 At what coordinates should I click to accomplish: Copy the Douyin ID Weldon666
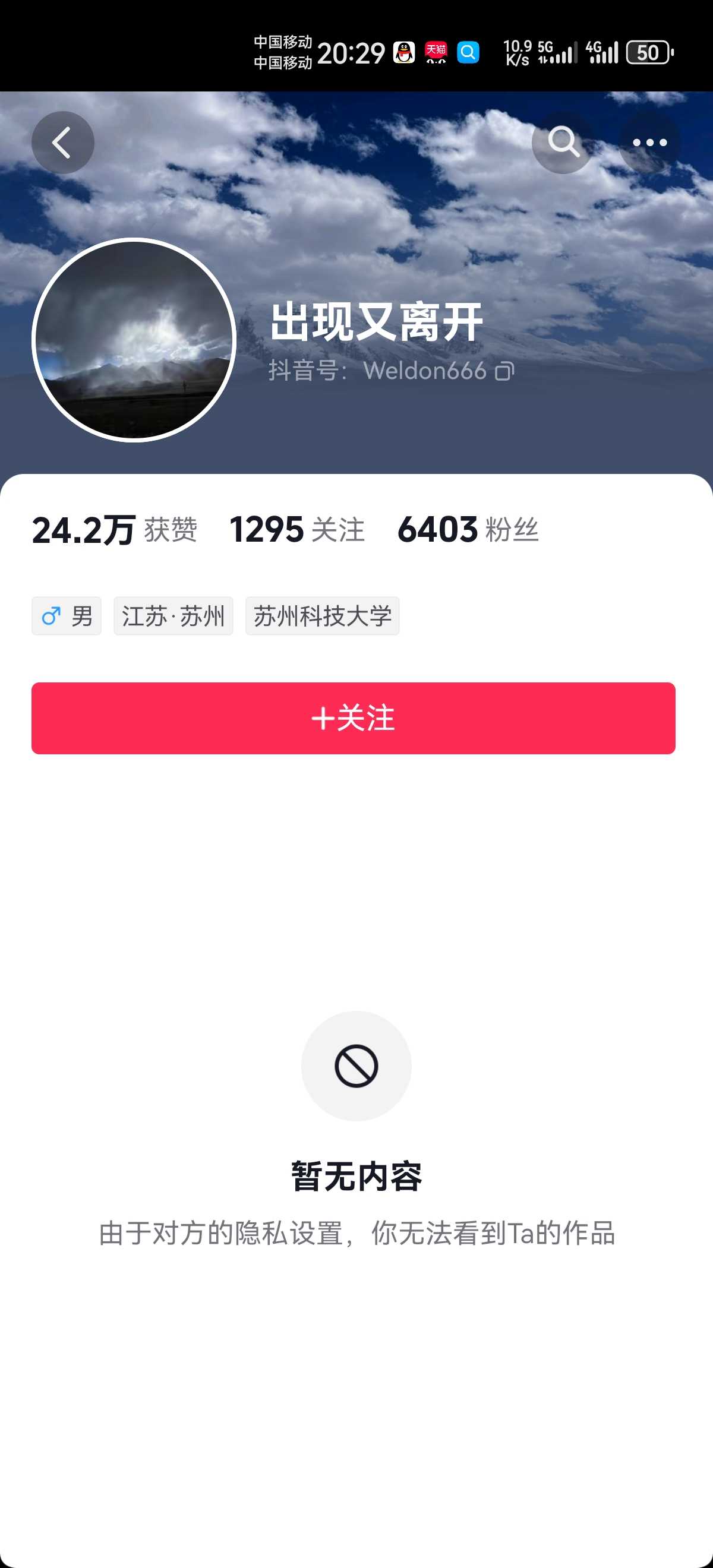pyautogui.click(x=505, y=371)
